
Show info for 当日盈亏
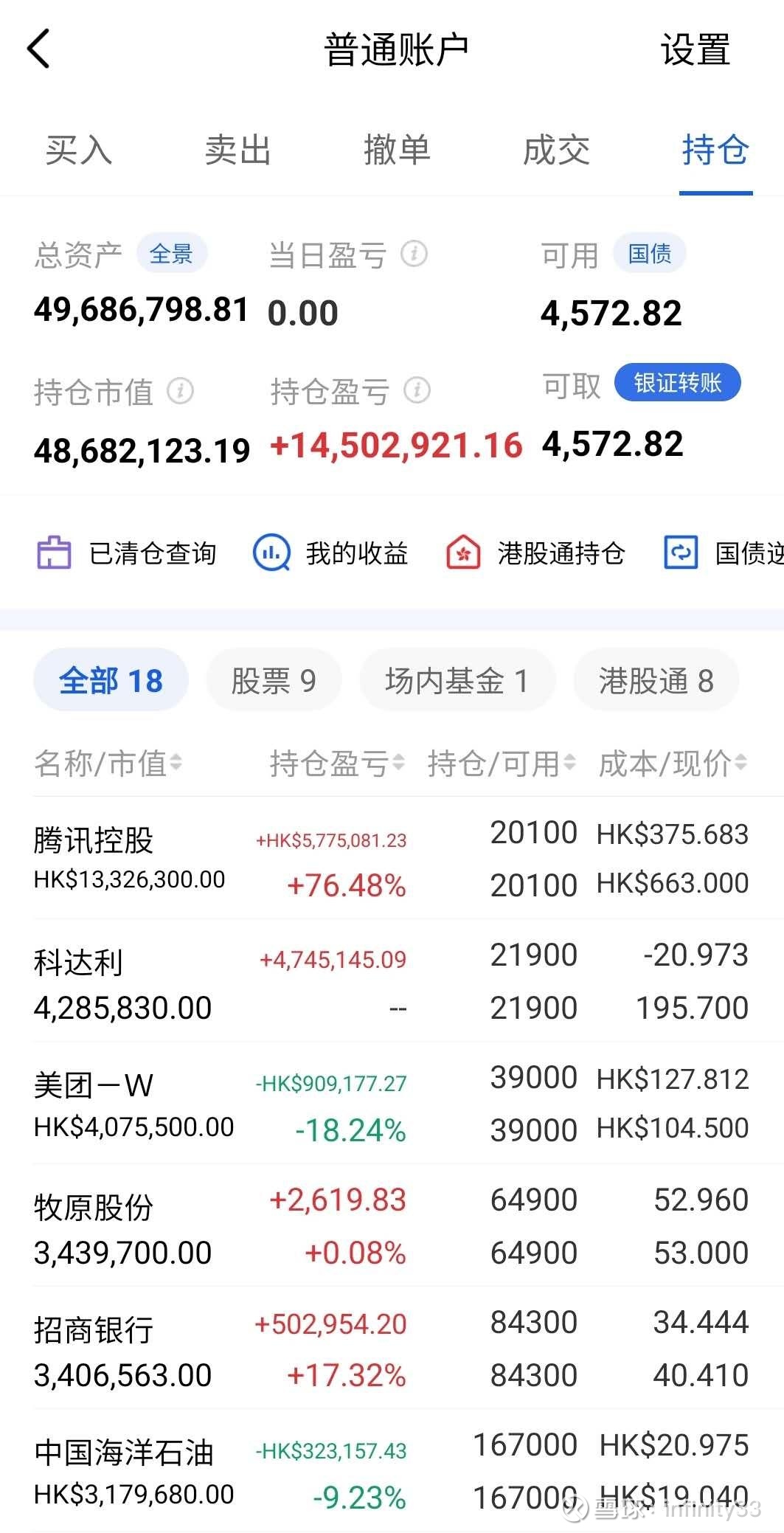pos(414,255)
